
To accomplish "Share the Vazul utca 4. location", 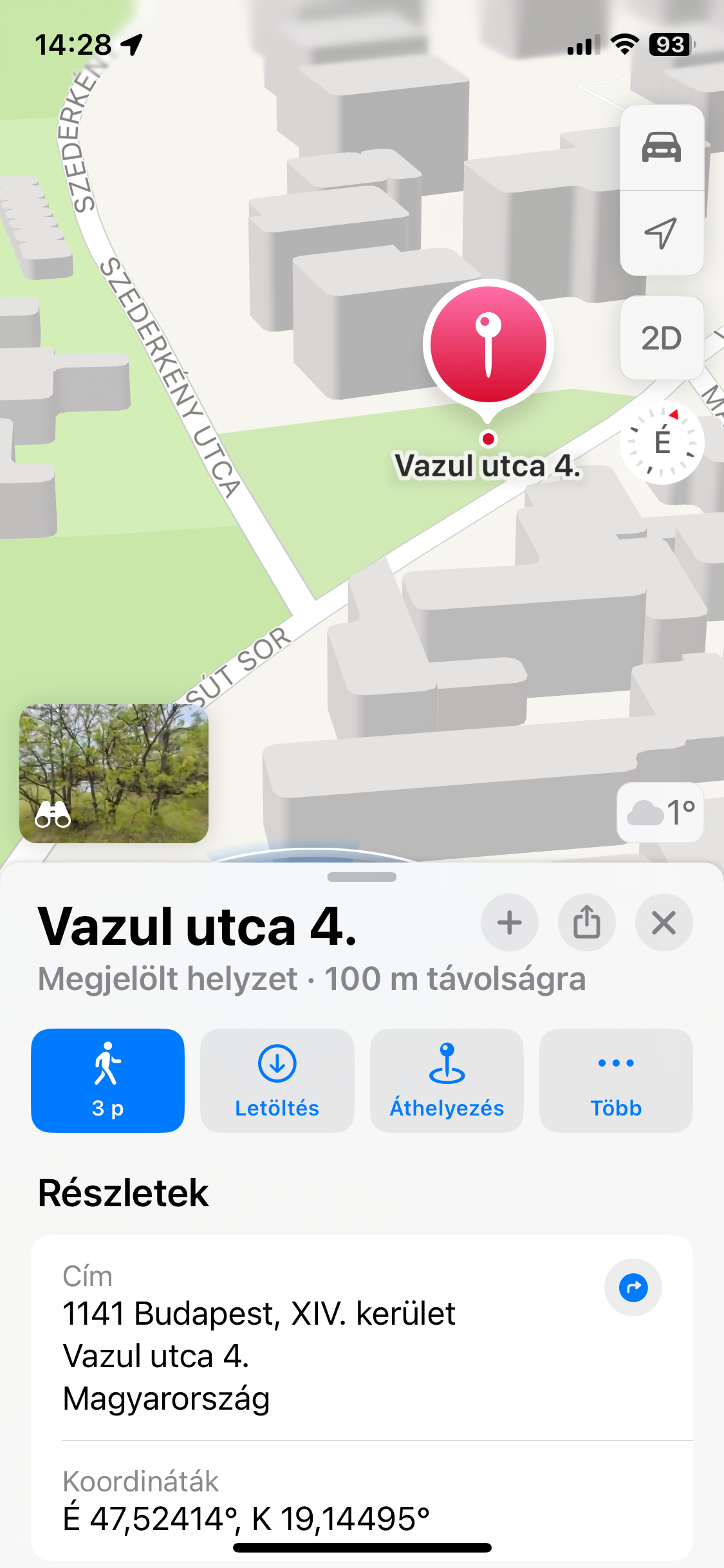I will click(586, 922).
